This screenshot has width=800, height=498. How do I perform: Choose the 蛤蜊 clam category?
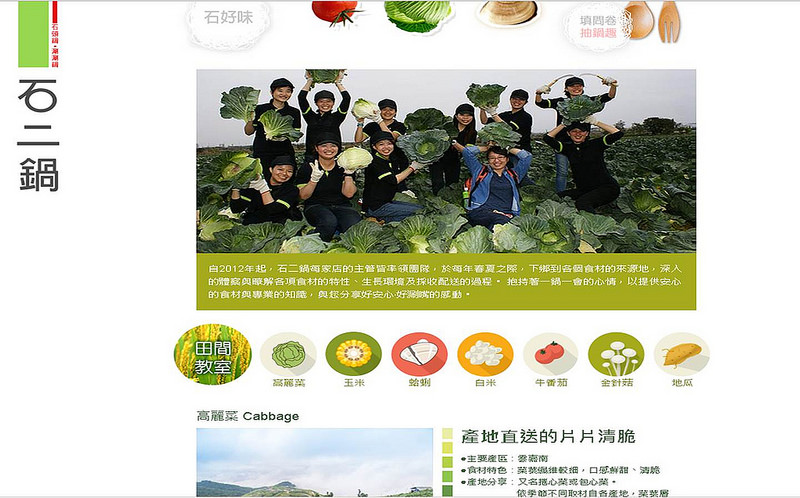[419, 358]
